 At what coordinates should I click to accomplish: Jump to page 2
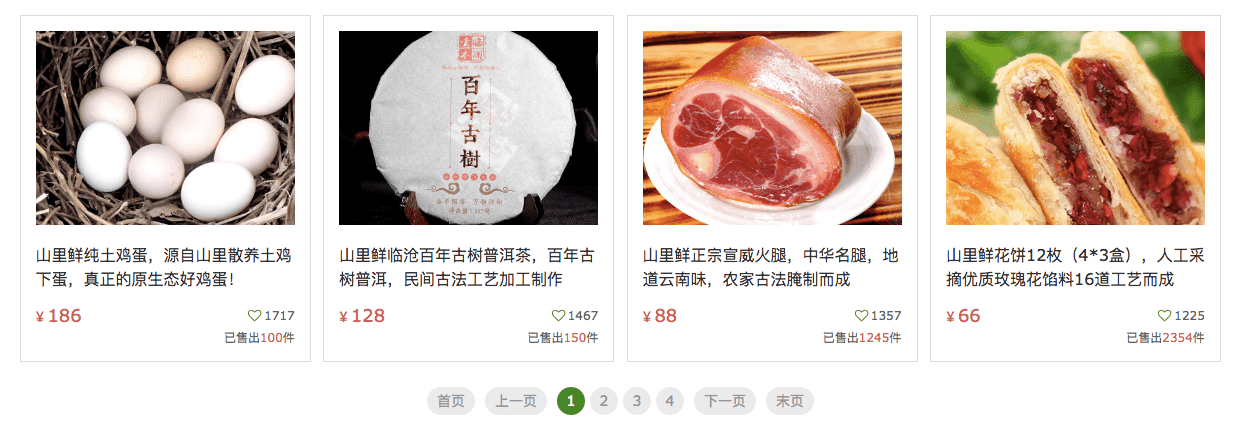click(x=603, y=402)
